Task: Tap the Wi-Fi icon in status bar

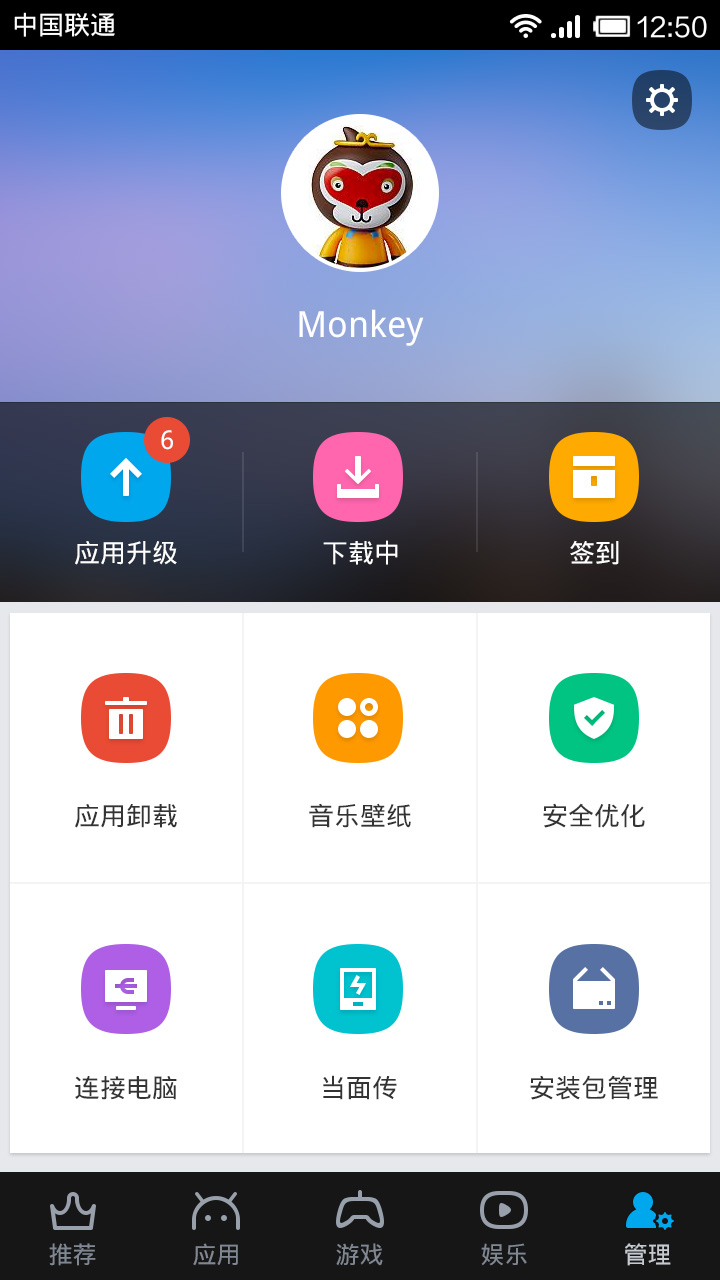Action: click(524, 25)
